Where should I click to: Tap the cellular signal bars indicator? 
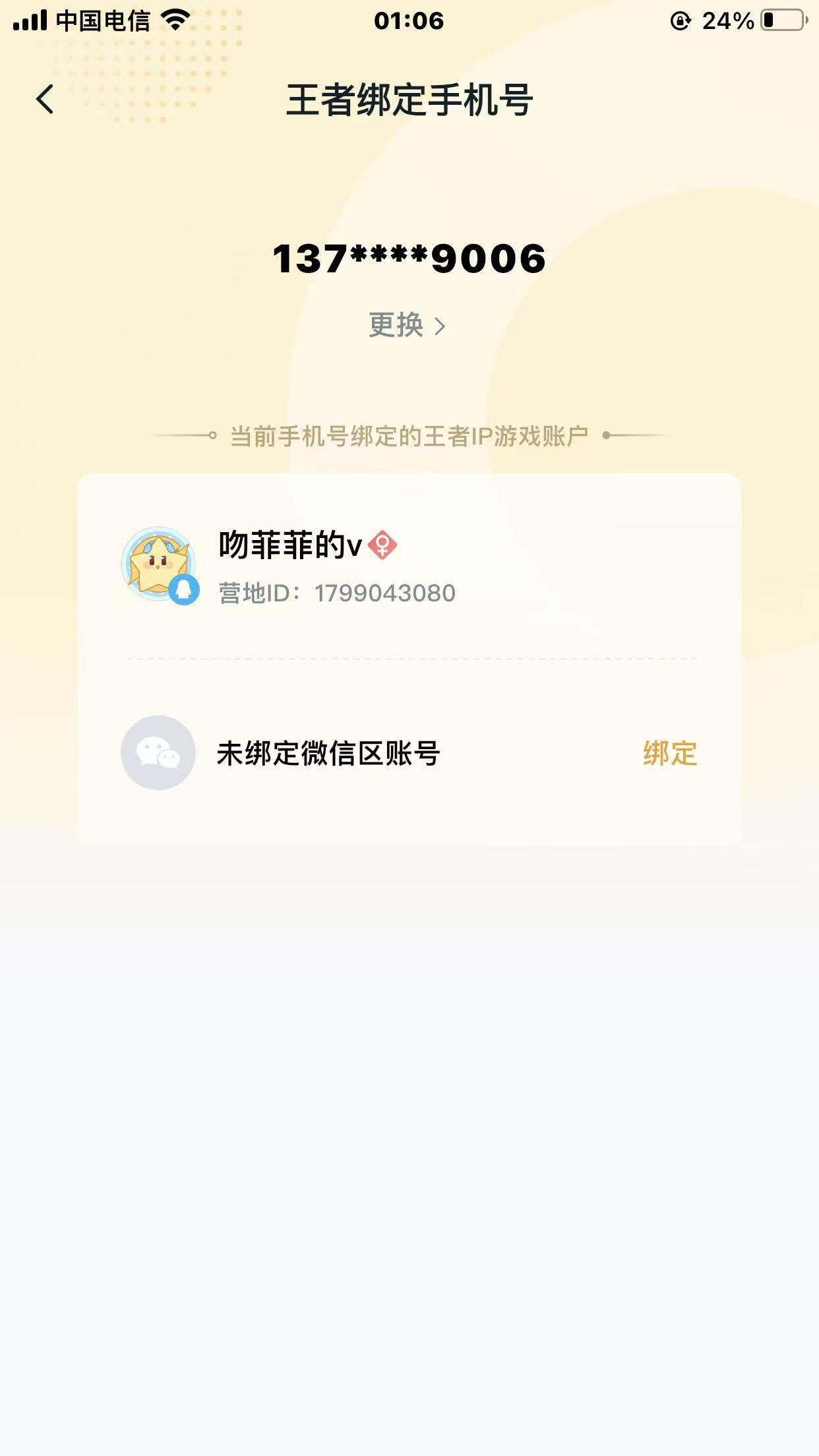29,18
